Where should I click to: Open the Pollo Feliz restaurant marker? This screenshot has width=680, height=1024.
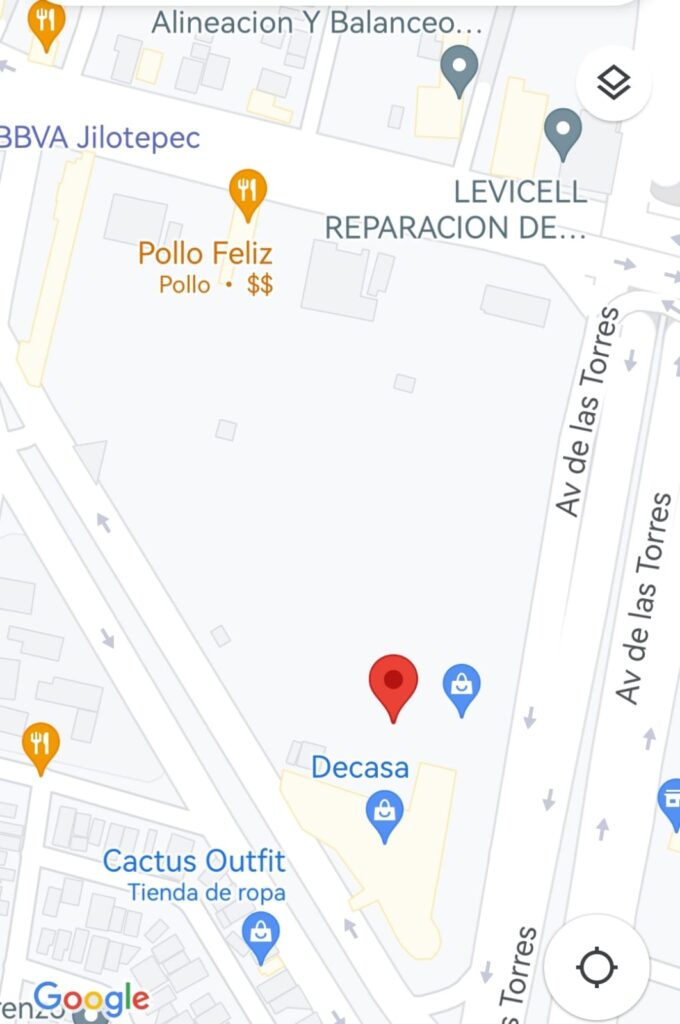click(247, 189)
